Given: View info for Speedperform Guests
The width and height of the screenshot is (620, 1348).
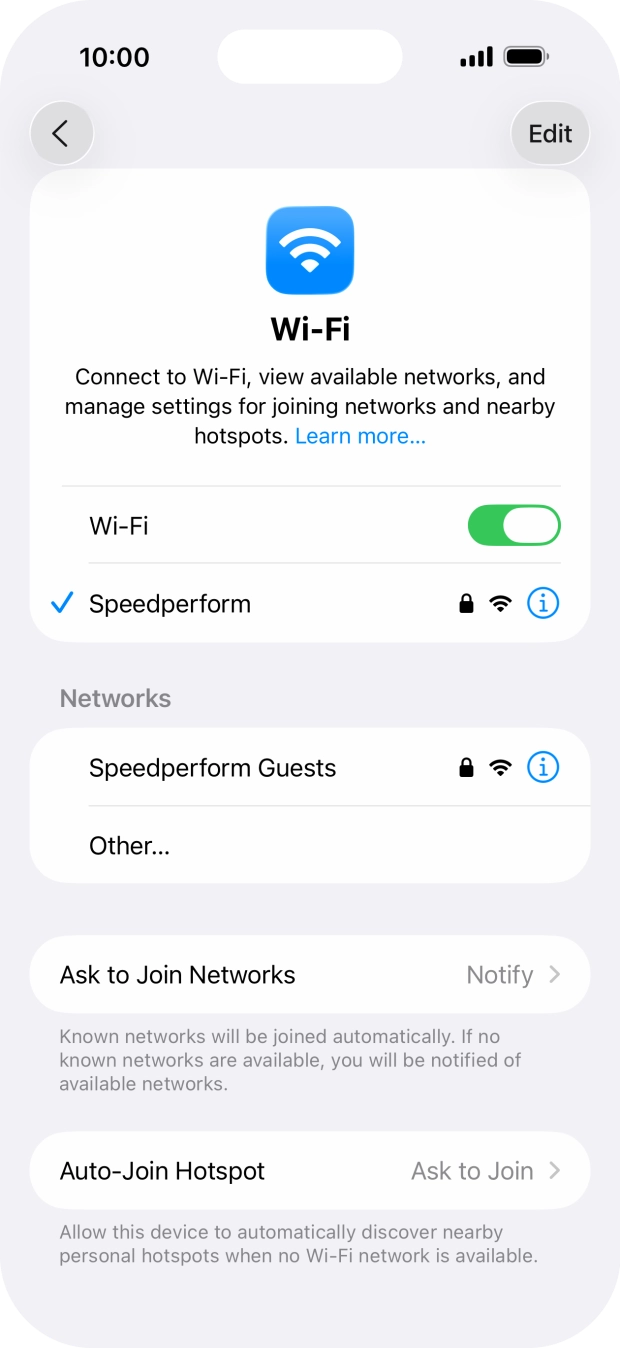Looking at the screenshot, I should click(x=543, y=768).
